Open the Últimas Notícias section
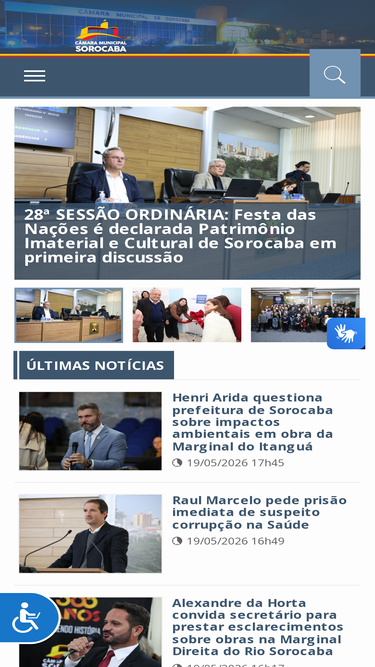This screenshot has width=375, height=667. 95,365
